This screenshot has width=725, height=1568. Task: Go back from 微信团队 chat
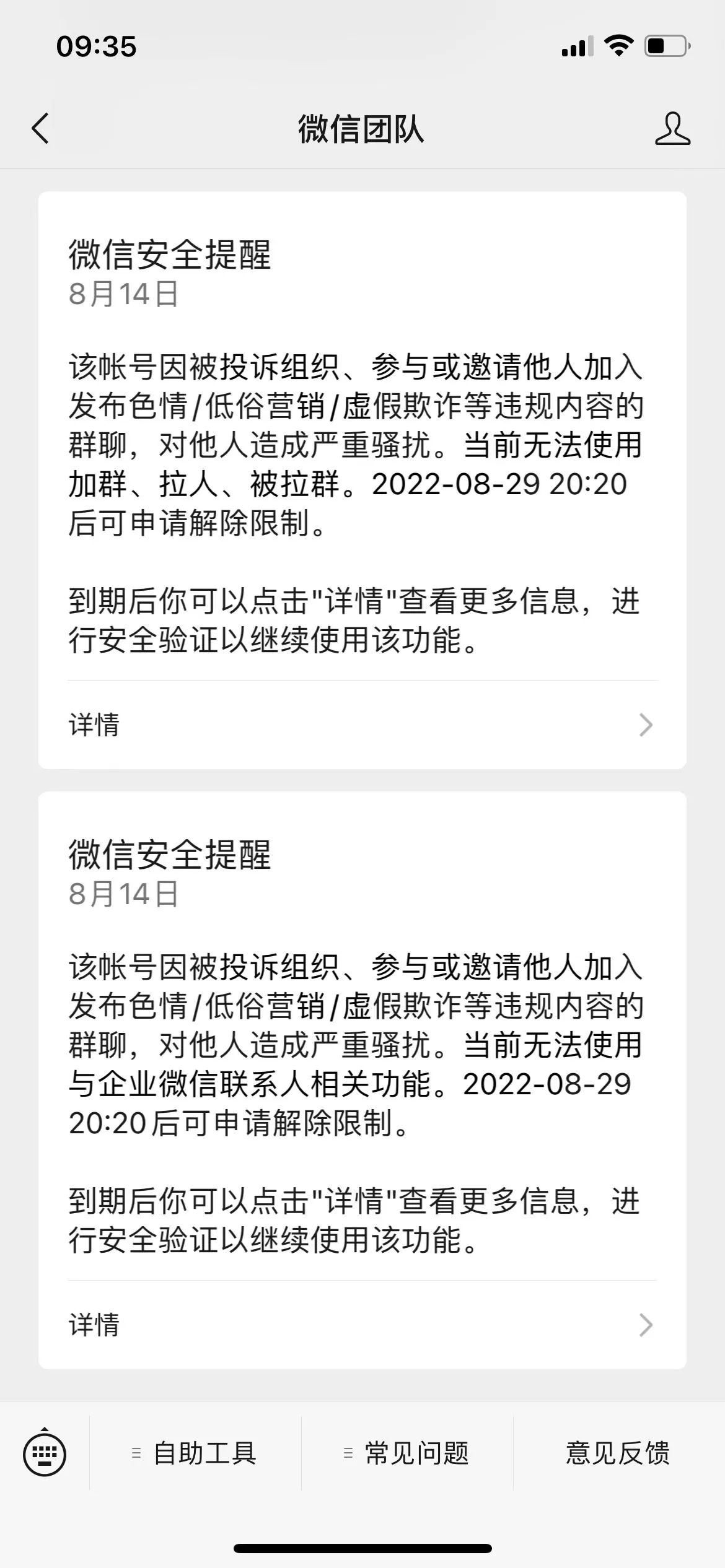[x=40, y=129]
